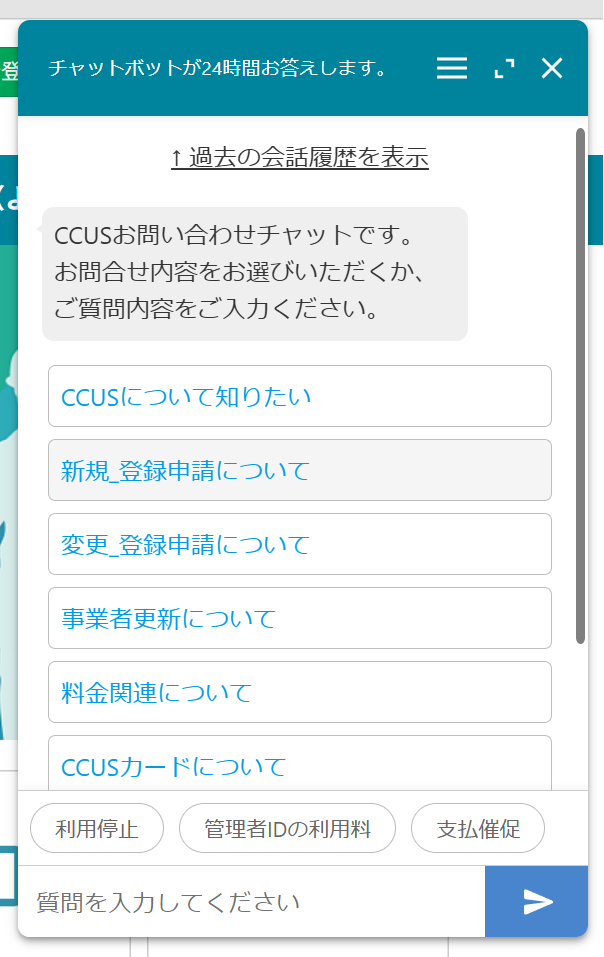
Task: Show past conversation history link
Action: click(x=300, y=157)
